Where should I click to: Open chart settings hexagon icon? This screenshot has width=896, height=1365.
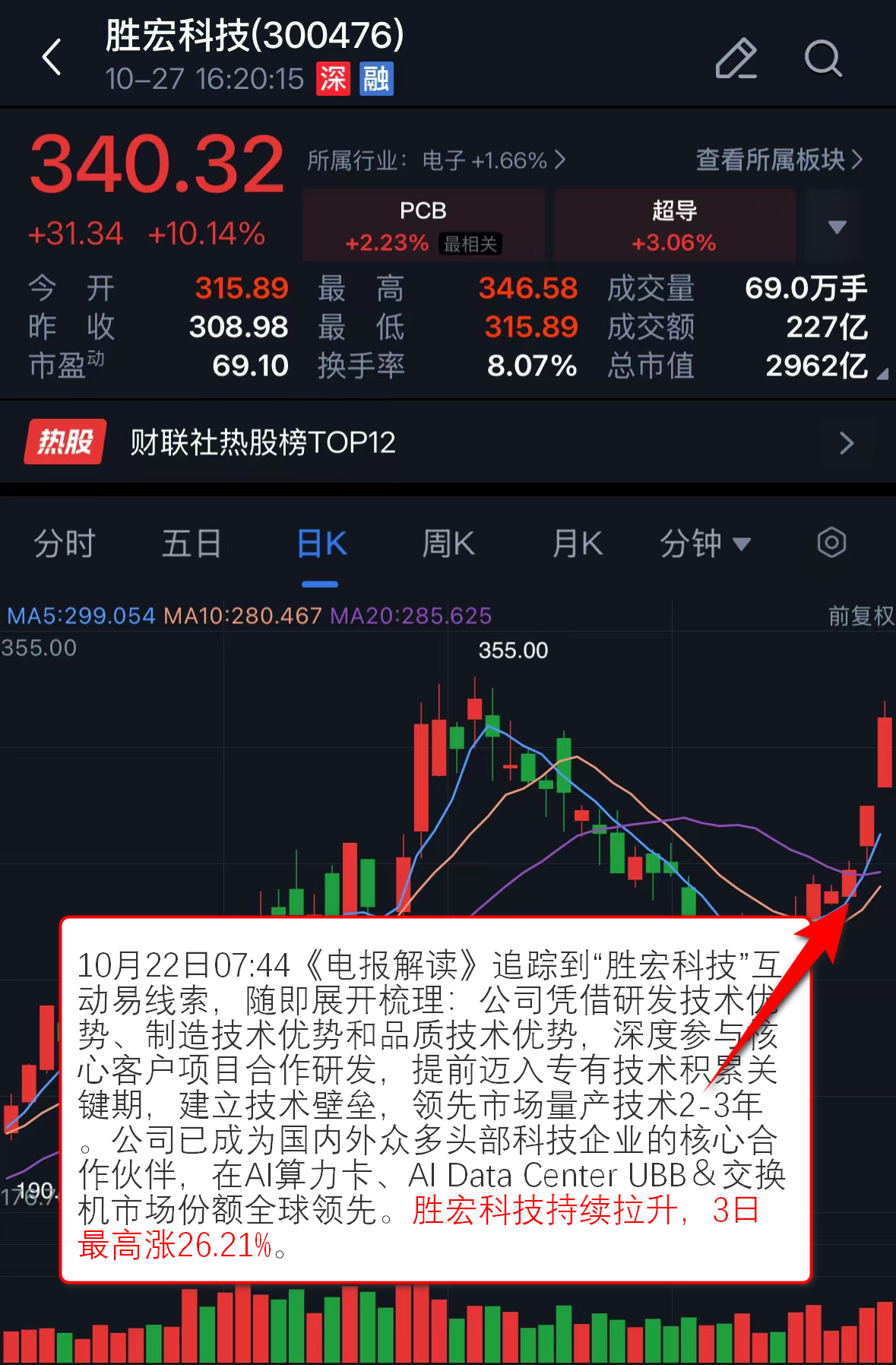point(831,543)
